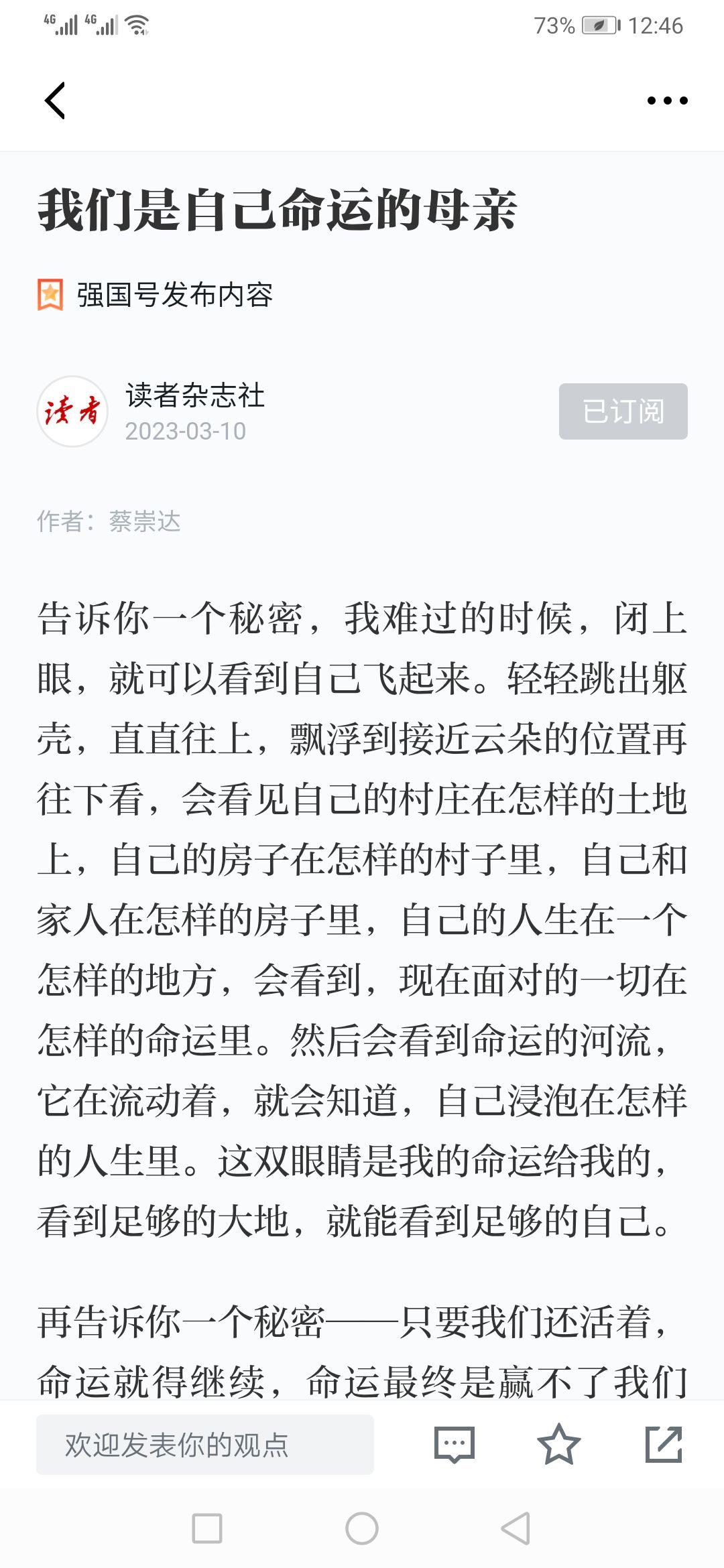Go back using the top-left arrow
This screenshot has width=724, height=1568.
pyautogui.click(x=55, y=101)
